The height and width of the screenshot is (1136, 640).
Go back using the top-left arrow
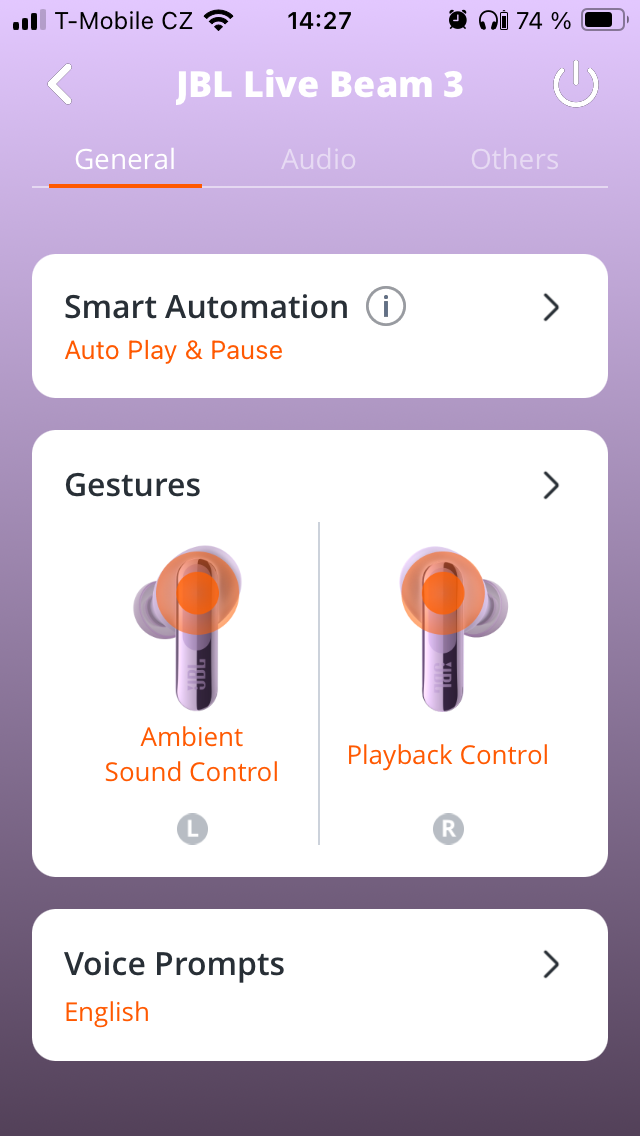(x=60, y=85)
